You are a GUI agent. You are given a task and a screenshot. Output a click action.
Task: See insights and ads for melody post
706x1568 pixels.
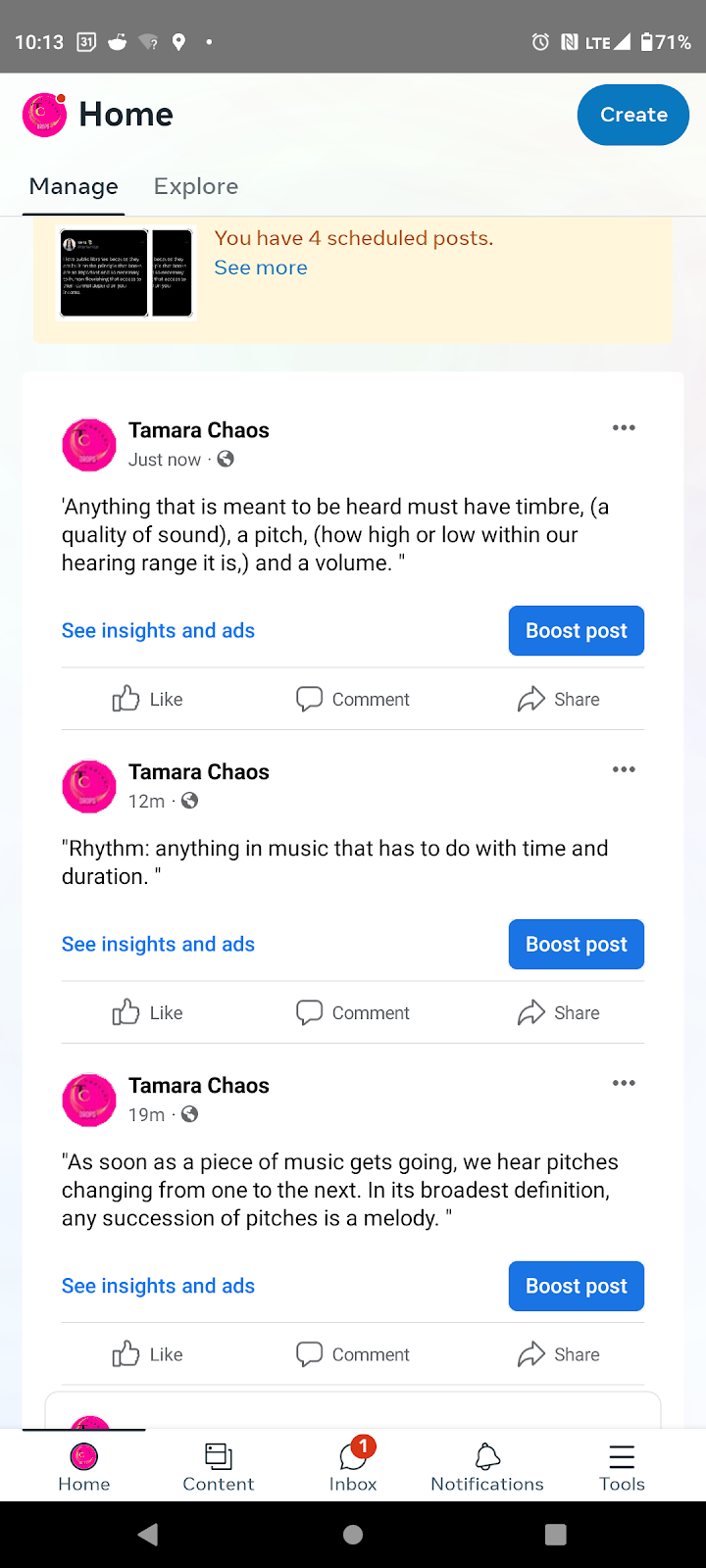[x=158, y=1286]
